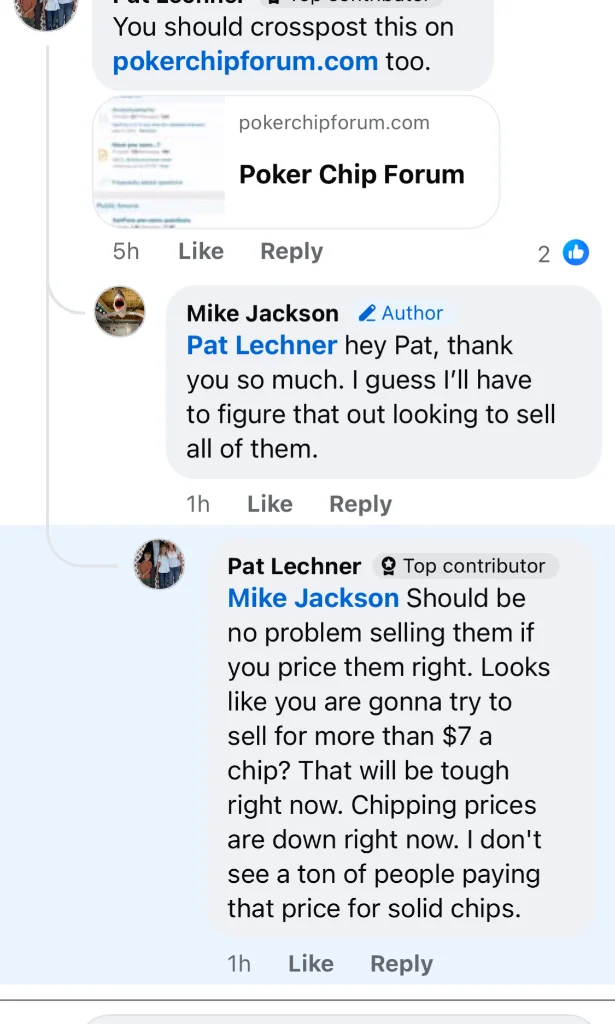Viewport: 615px width, 1024px height.
Task: Open Pat Lechner's name on highlighted reply
Action: [294, 566]
